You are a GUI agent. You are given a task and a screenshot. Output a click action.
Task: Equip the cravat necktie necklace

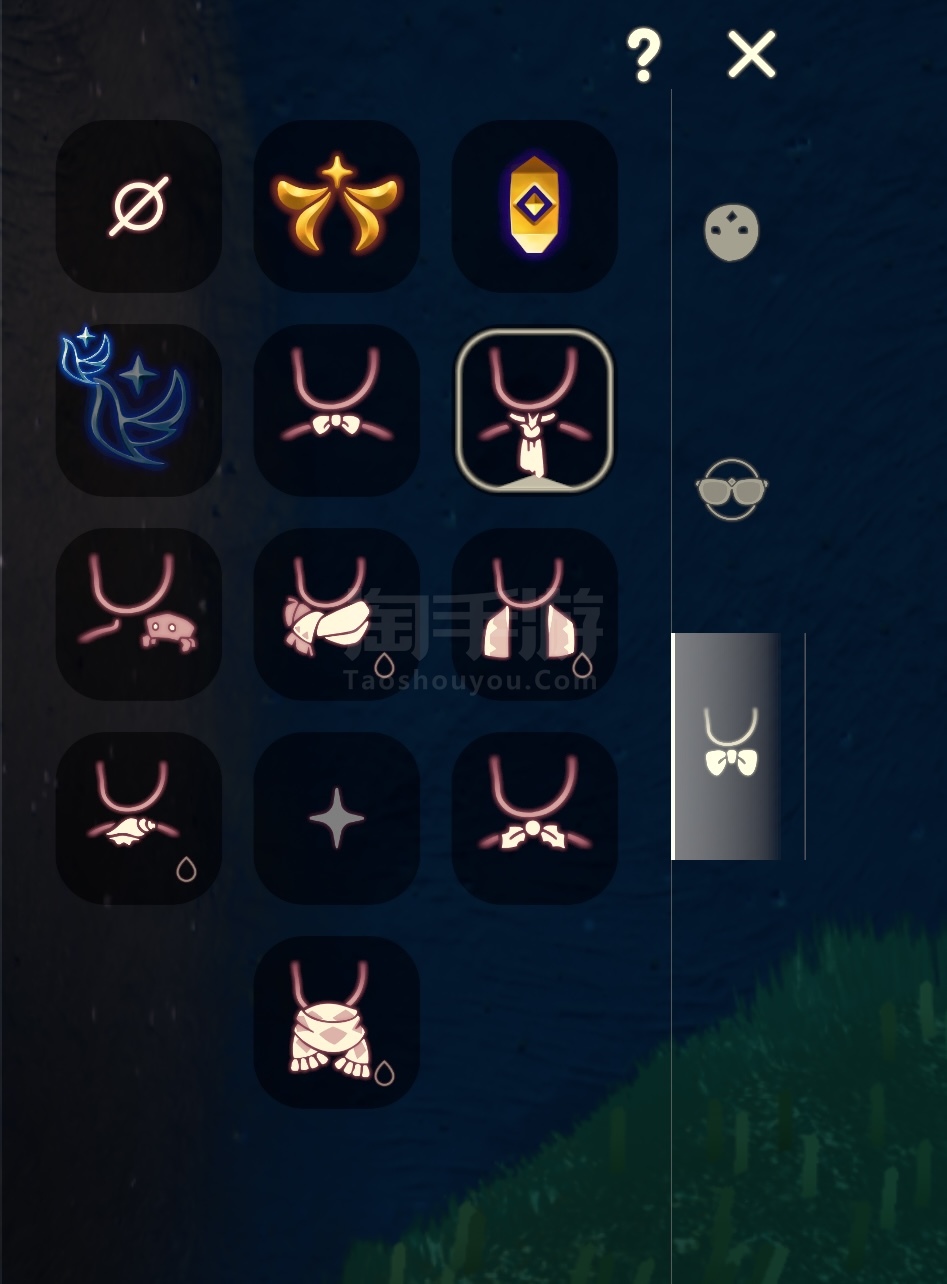click(534, 410)
